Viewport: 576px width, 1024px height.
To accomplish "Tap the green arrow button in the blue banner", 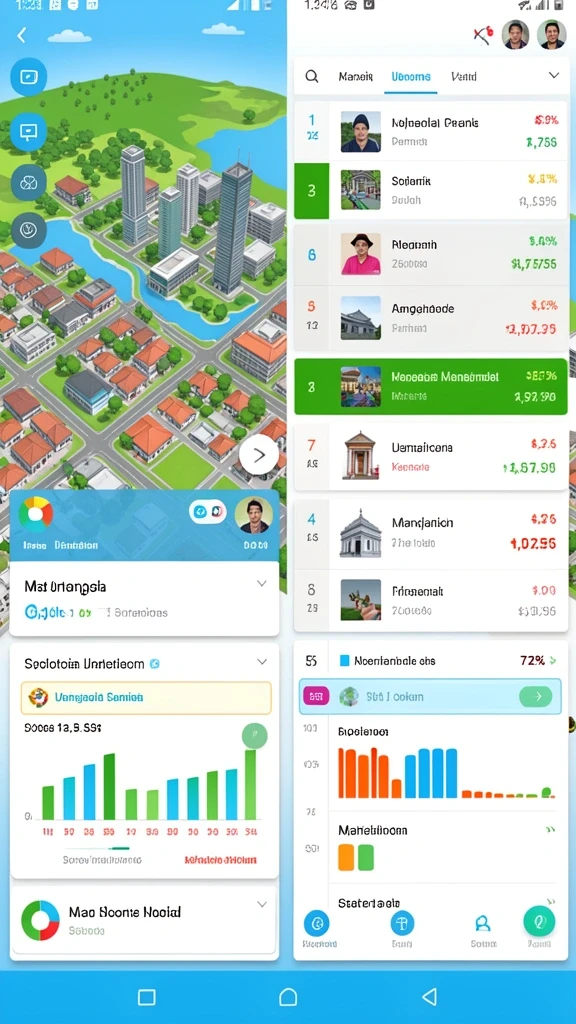I will tap(536, 697).
